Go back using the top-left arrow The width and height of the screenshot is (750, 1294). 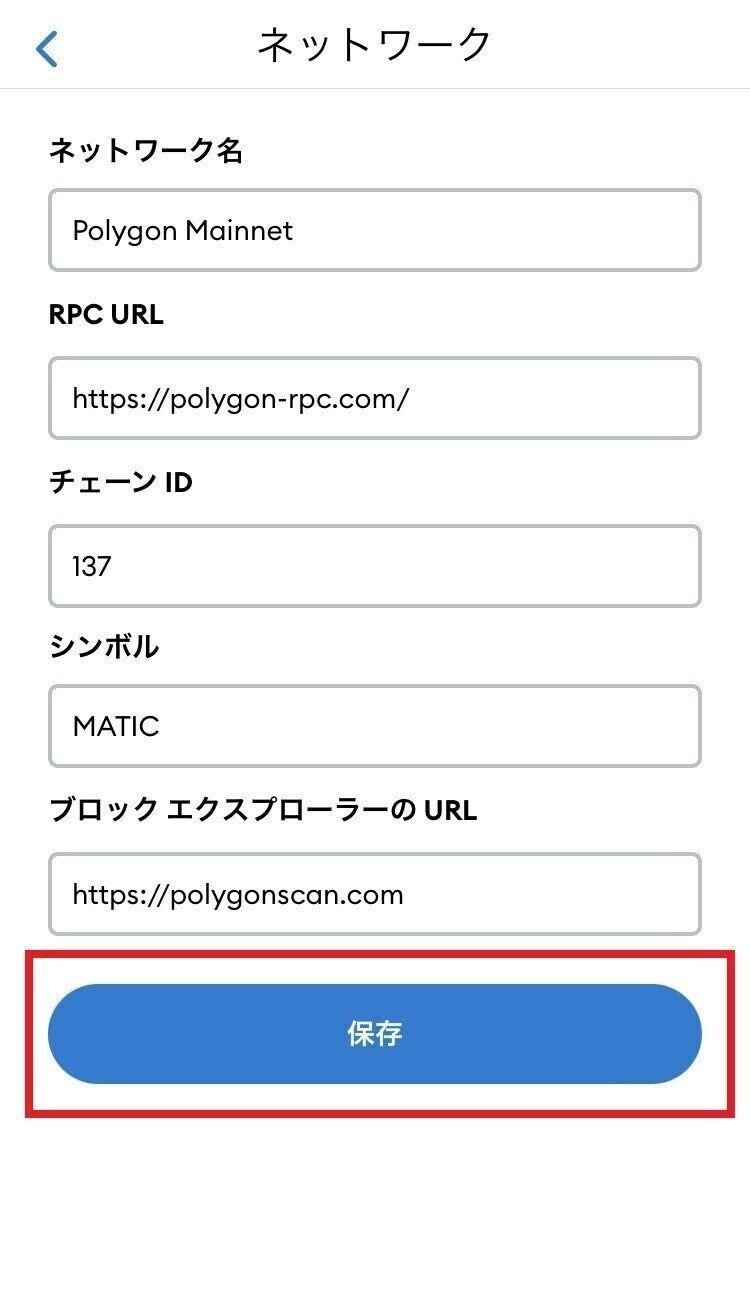[46, 48]
